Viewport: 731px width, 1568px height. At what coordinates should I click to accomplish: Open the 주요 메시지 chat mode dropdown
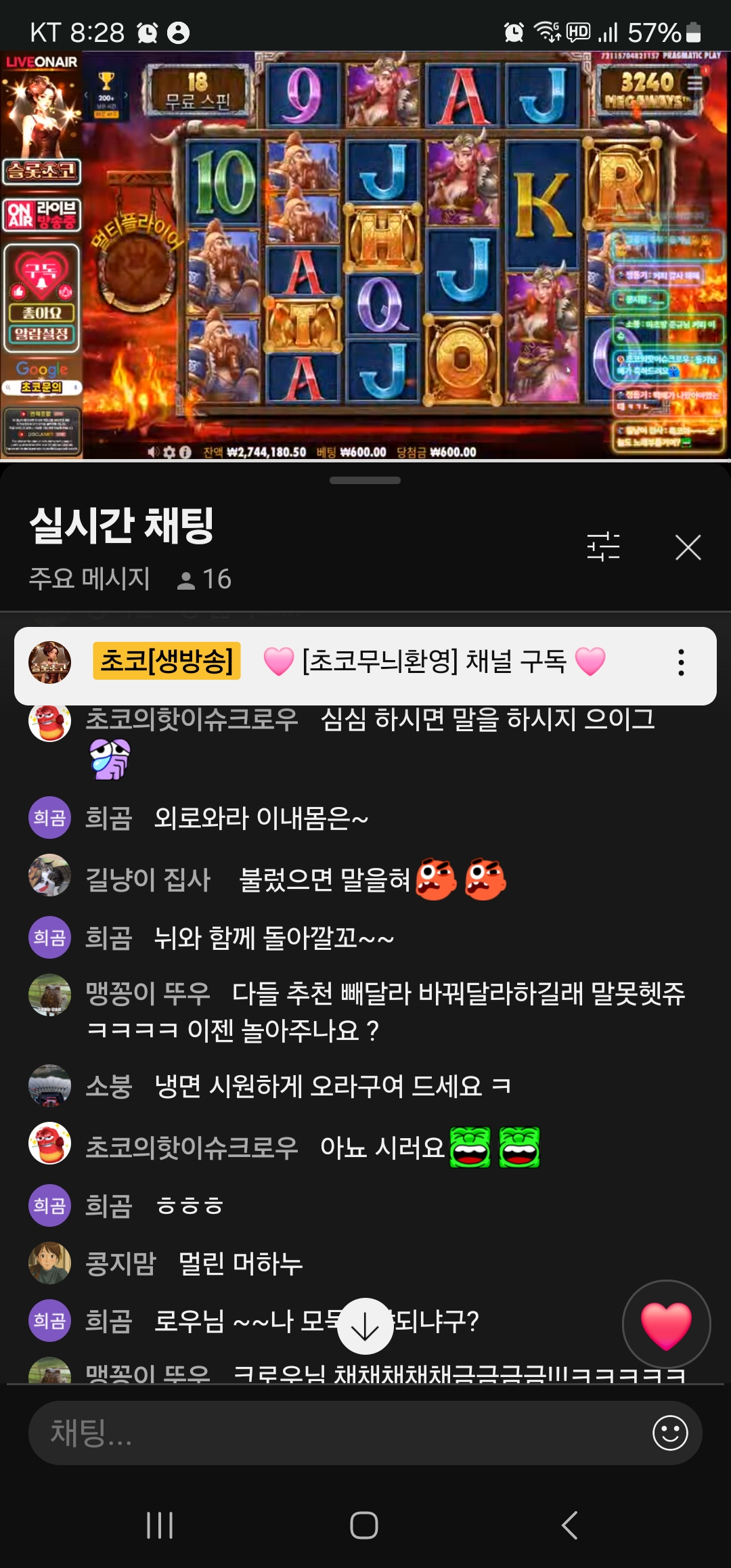[x=89, y=579]
